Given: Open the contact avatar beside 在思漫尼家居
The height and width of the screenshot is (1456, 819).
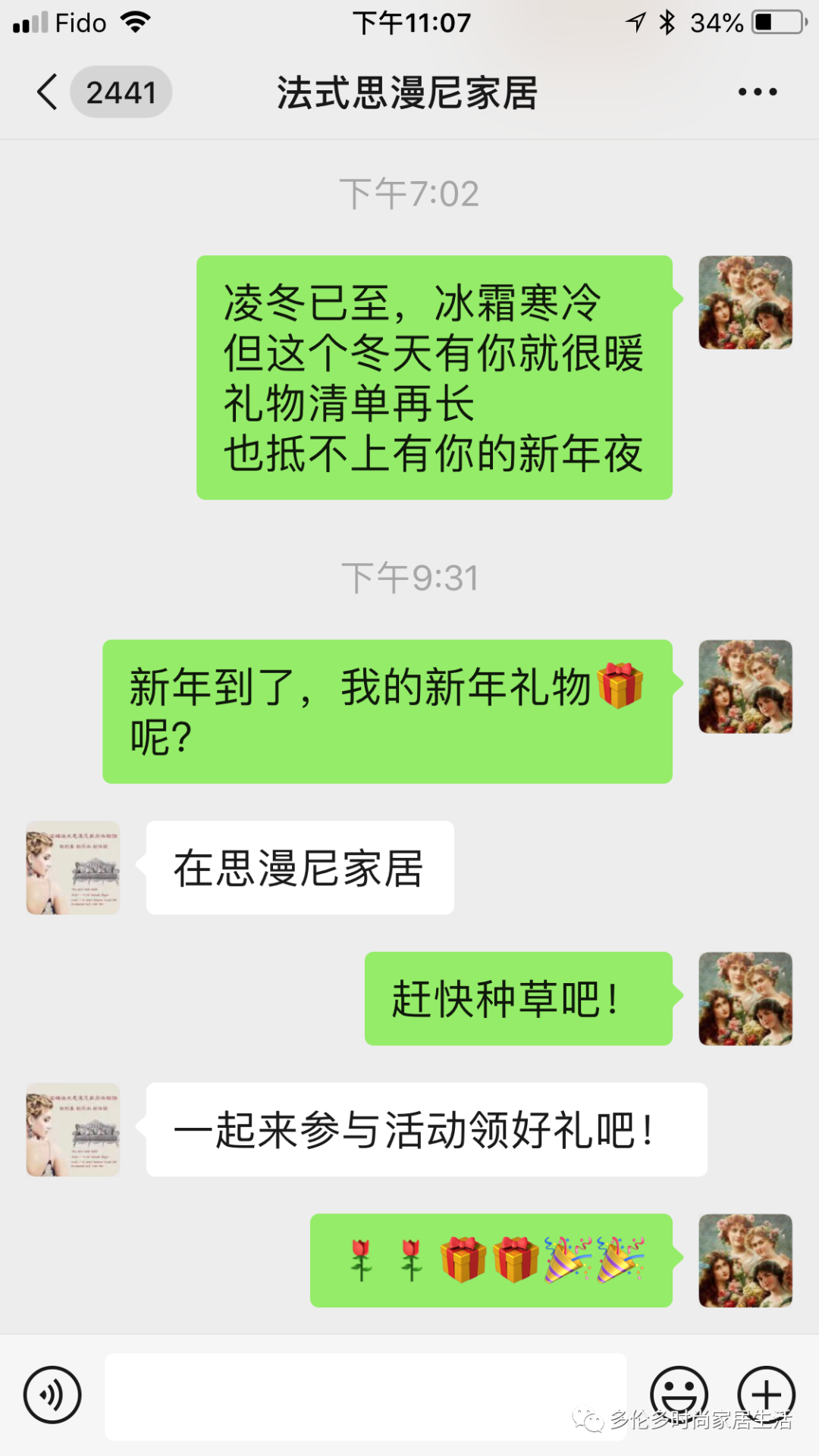Looking at the screenshot, I should (74, 868).
